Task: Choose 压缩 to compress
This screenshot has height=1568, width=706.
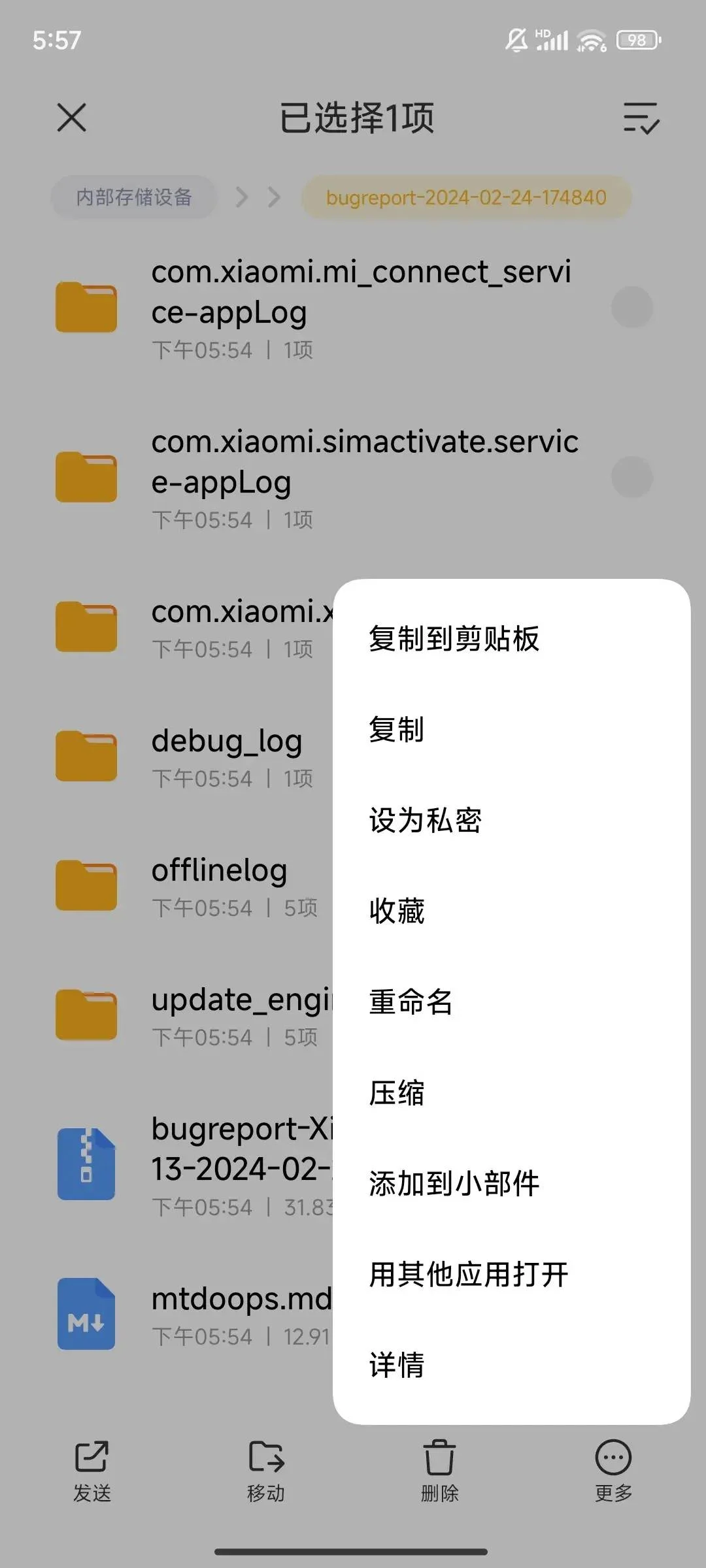Action: tap(397, 1093)
